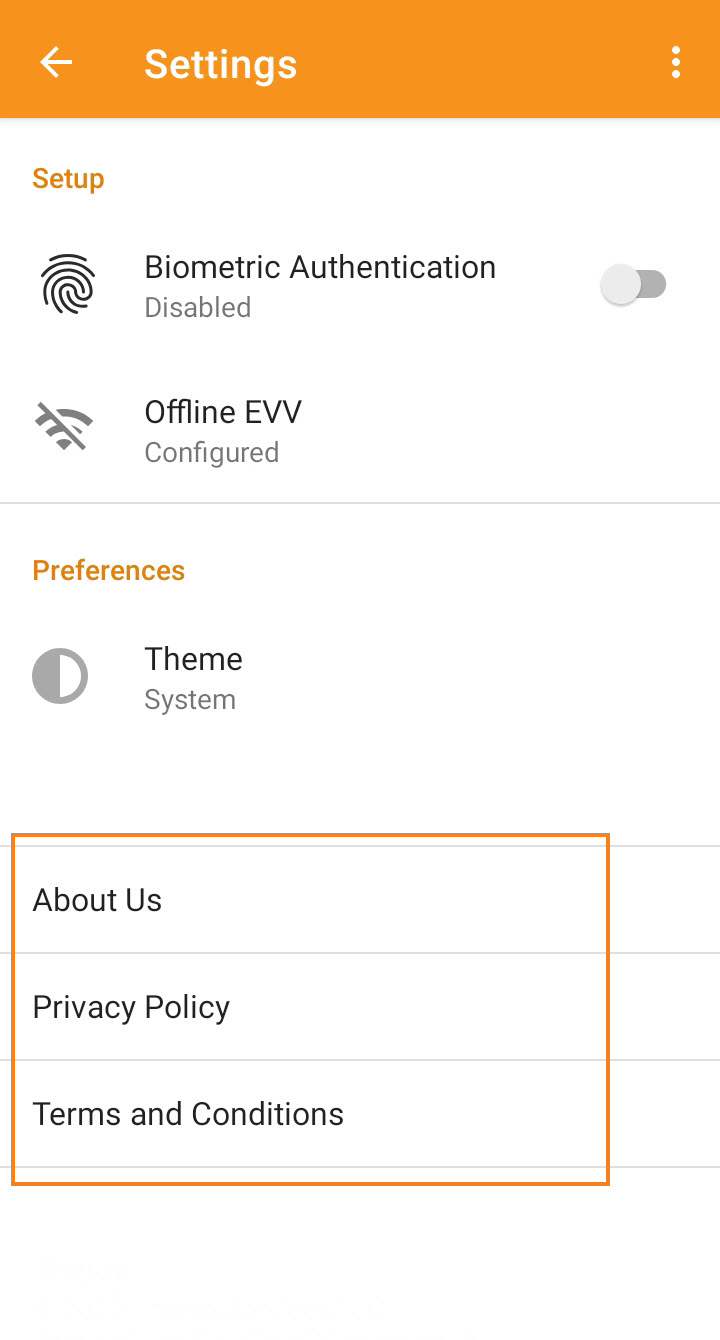The width and height of the screenshot is (720, 1340).
Task: Tap the crossed-out wifi icon for Offline EVV
Action: [60, 426]
